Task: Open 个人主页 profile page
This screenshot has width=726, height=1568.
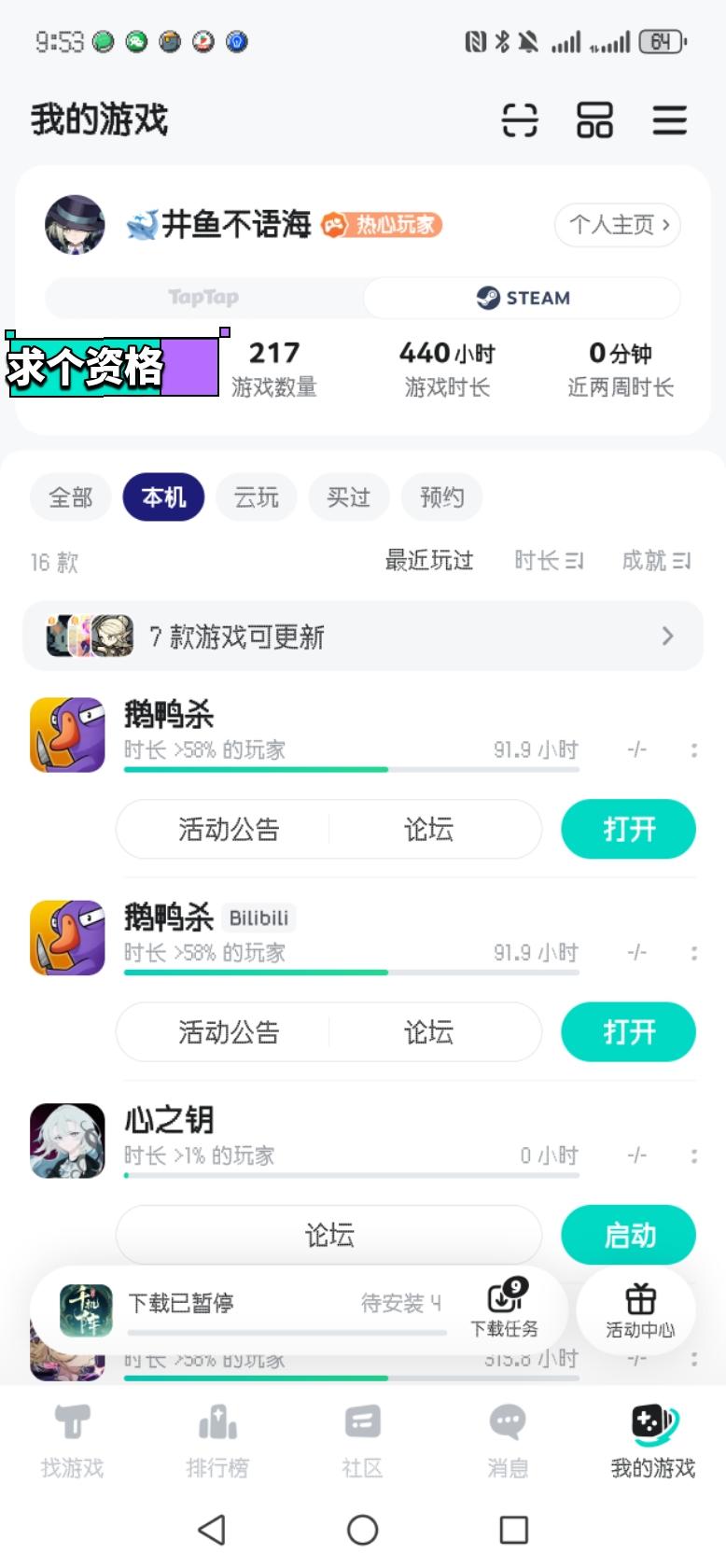Action: pos(618,225)
